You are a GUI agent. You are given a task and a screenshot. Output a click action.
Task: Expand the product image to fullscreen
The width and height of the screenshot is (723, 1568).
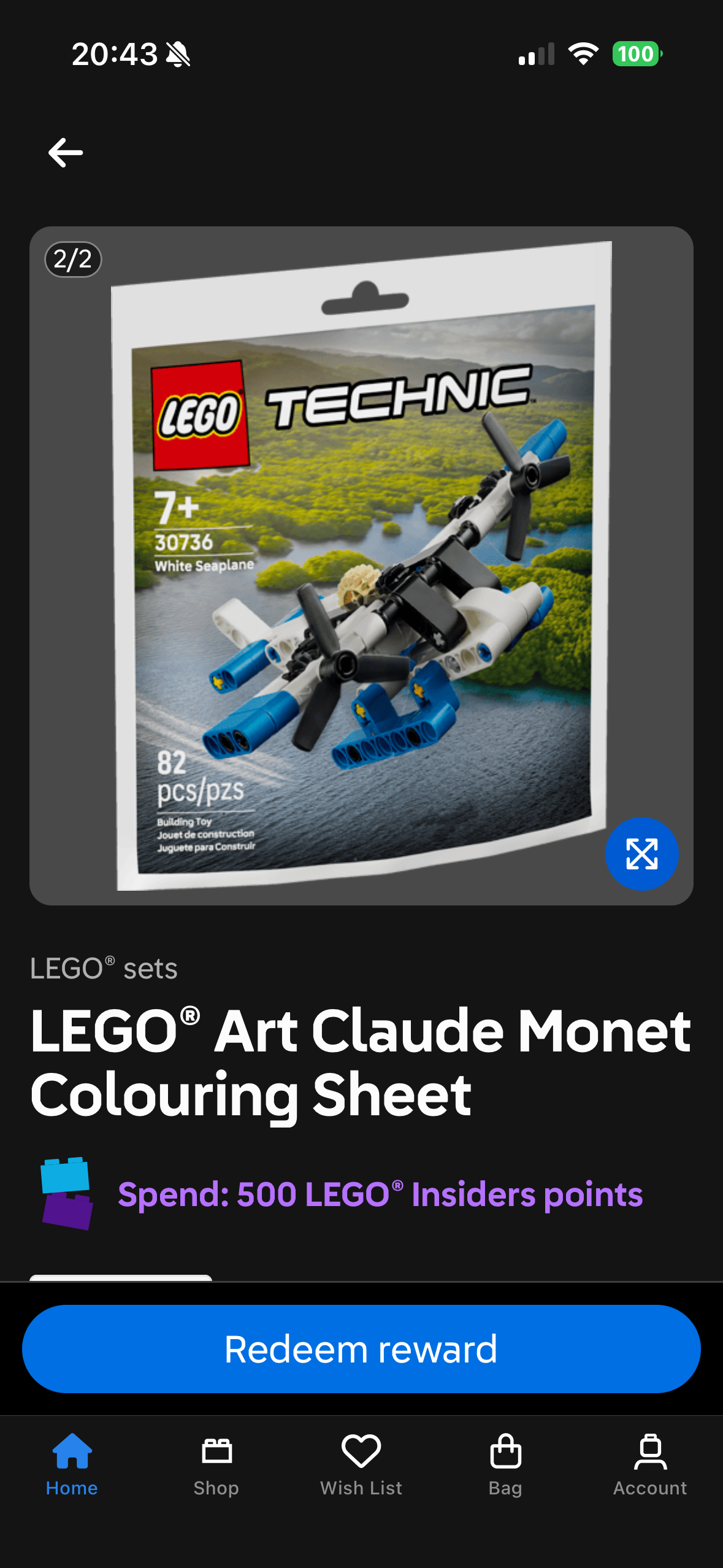click(x=641, y=853)
